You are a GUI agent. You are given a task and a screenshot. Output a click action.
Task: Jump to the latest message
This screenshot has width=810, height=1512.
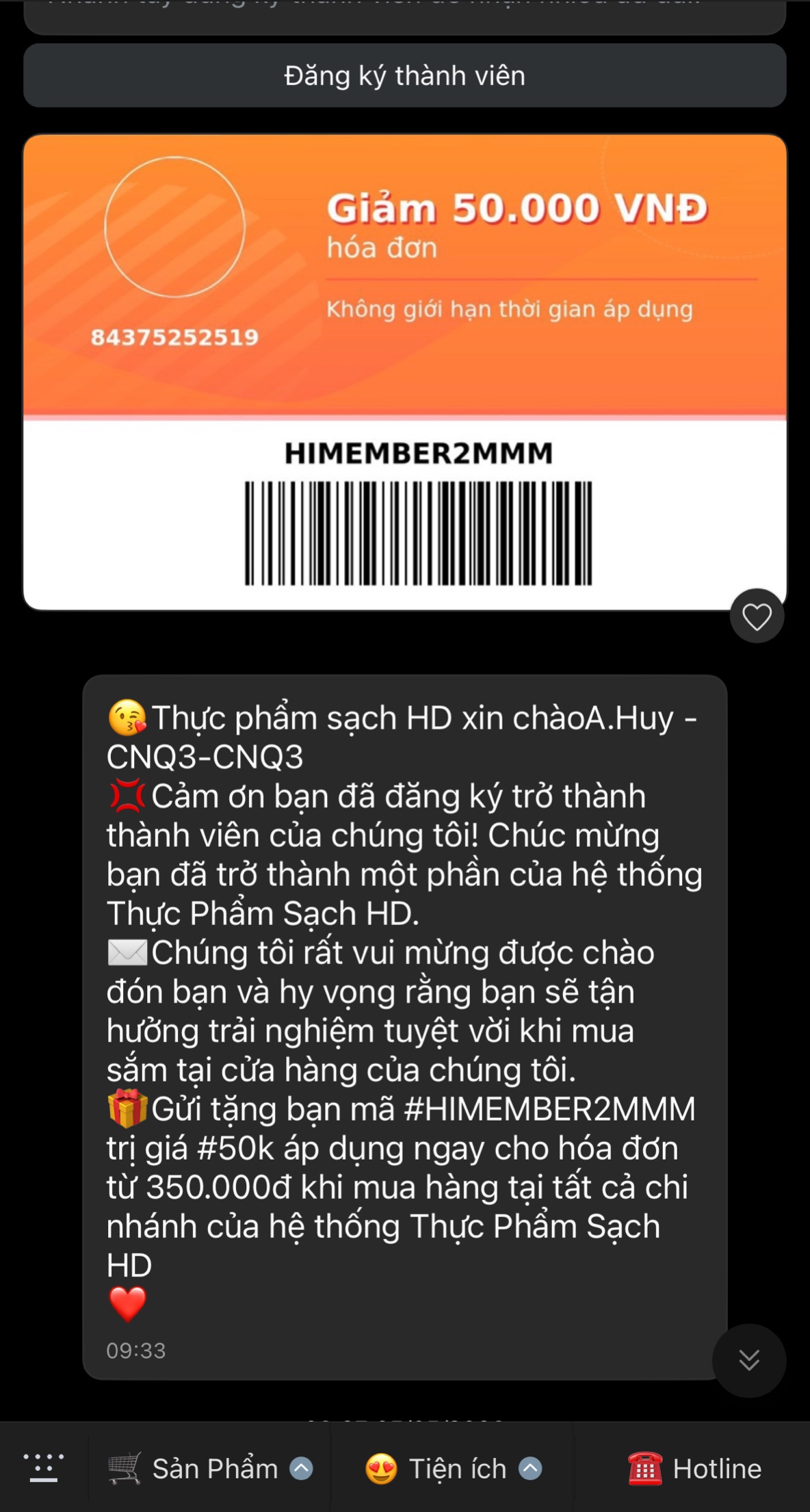[x=749, y=1360]
